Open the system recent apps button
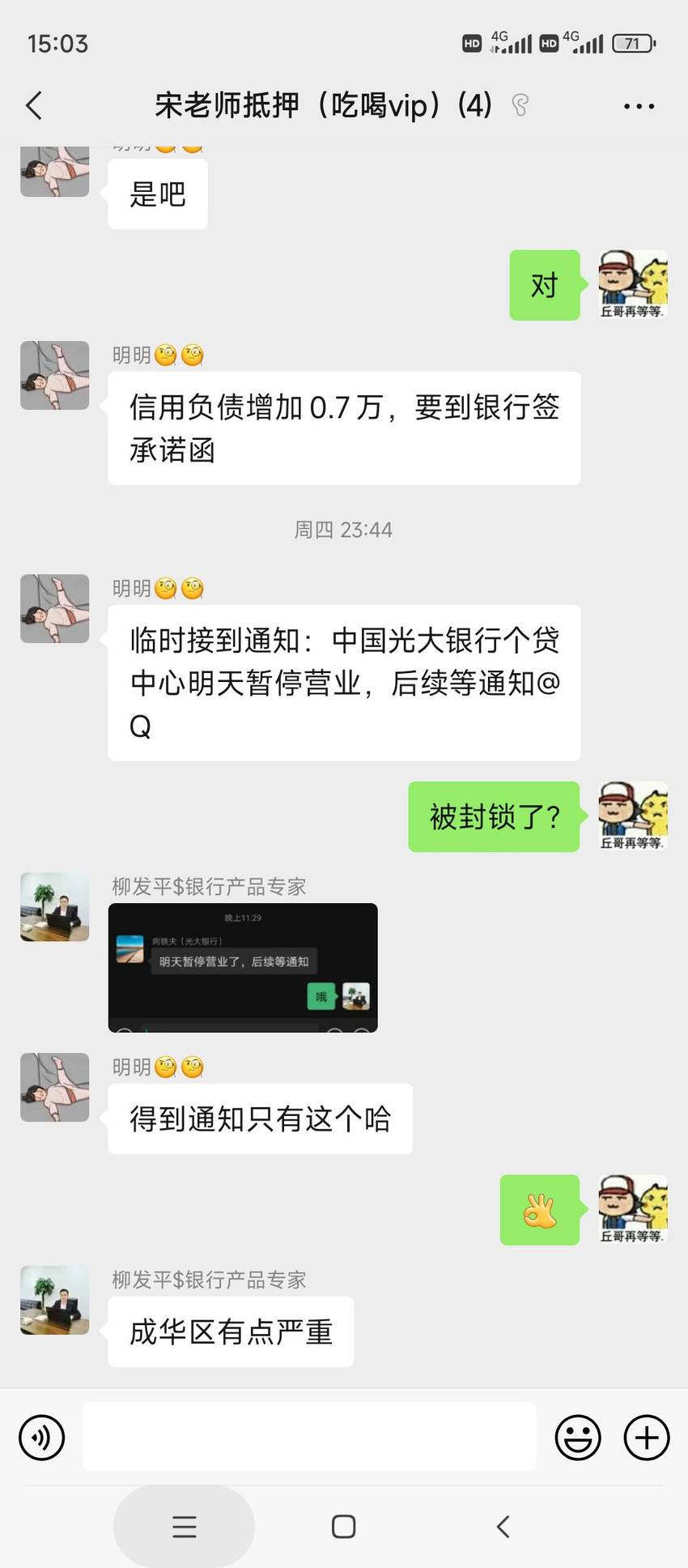688x1568 pixels. pos(185,1527)
